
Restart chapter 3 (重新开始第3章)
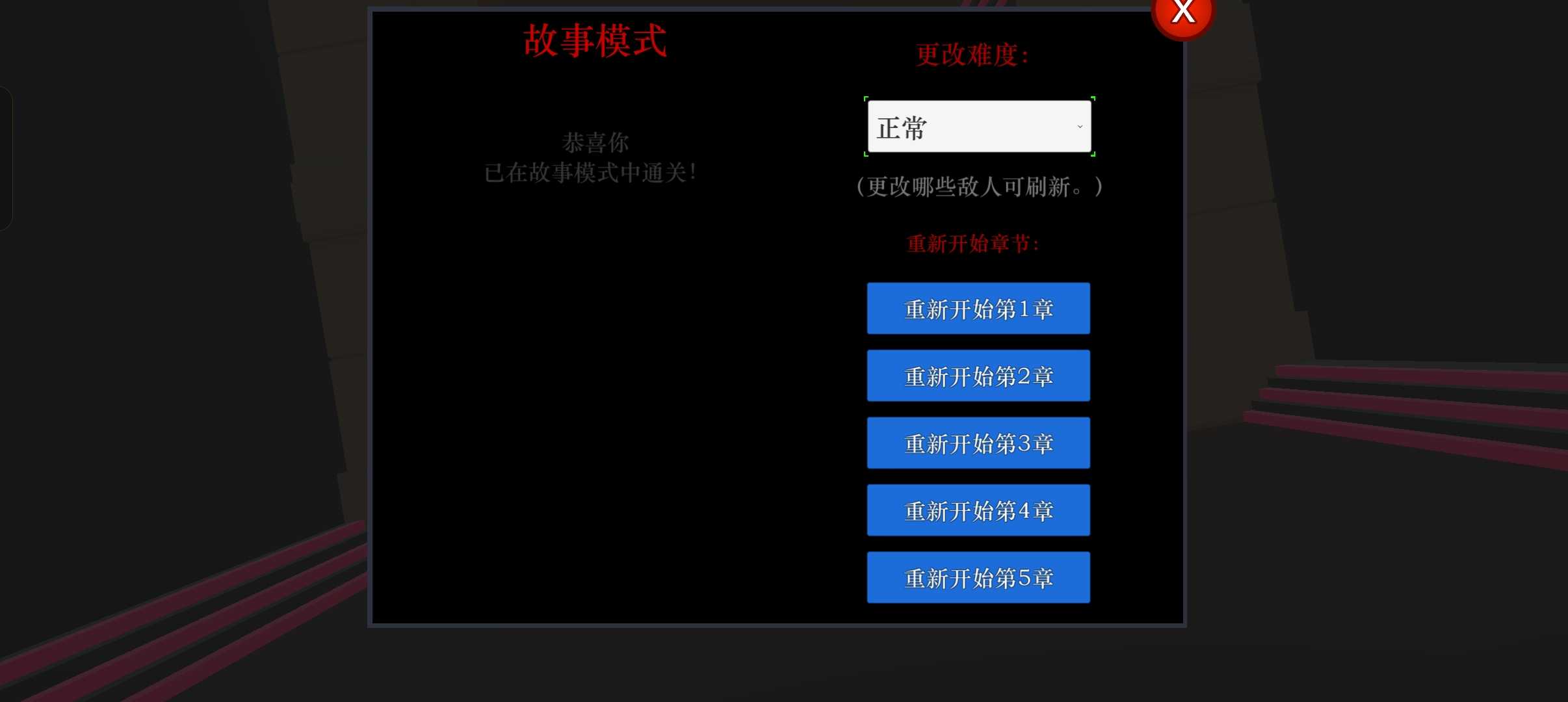point(978,443)
